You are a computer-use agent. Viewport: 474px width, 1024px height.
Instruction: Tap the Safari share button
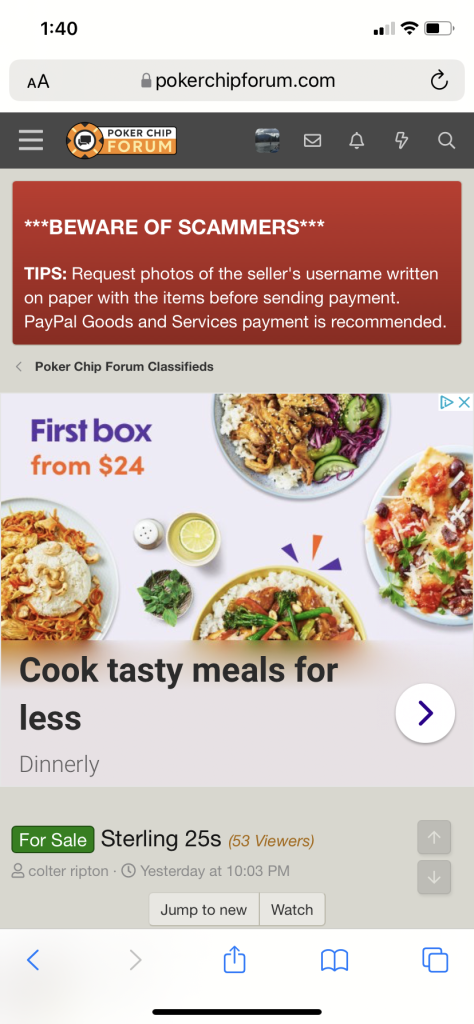coord(234,960)
